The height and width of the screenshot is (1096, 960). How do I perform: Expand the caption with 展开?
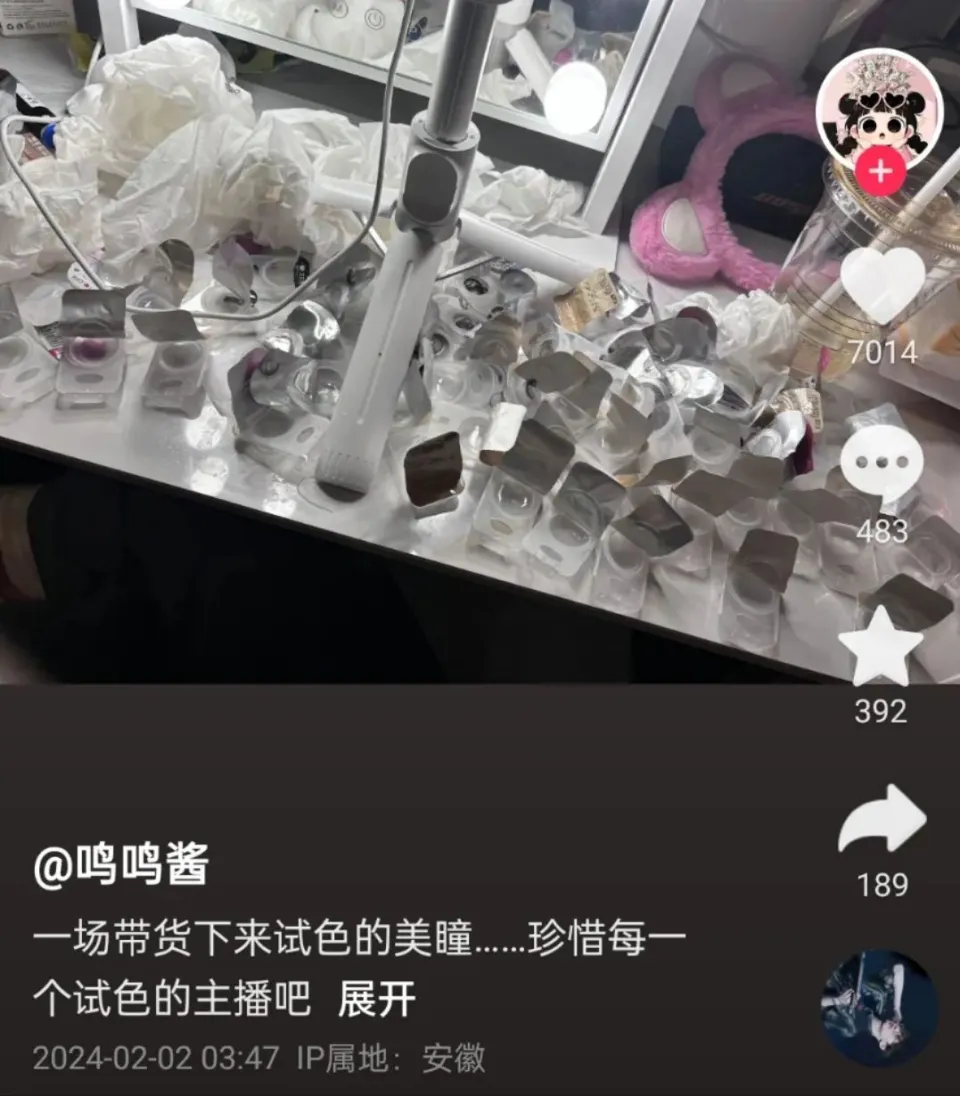click(377, 999)
